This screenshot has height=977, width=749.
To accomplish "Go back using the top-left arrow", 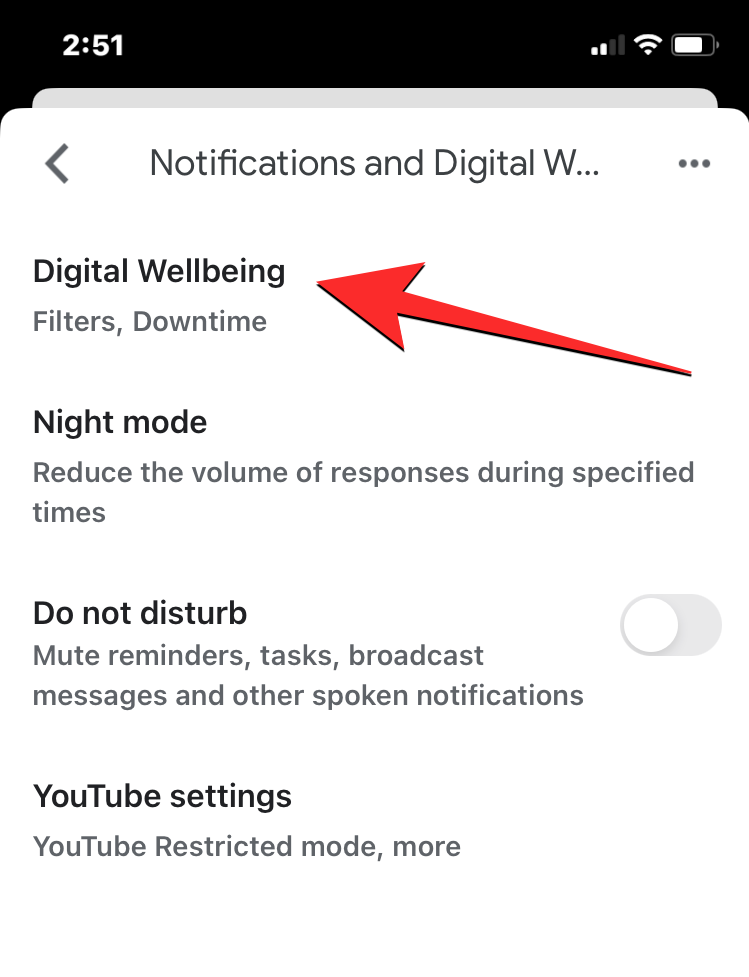I will point(58,164).
